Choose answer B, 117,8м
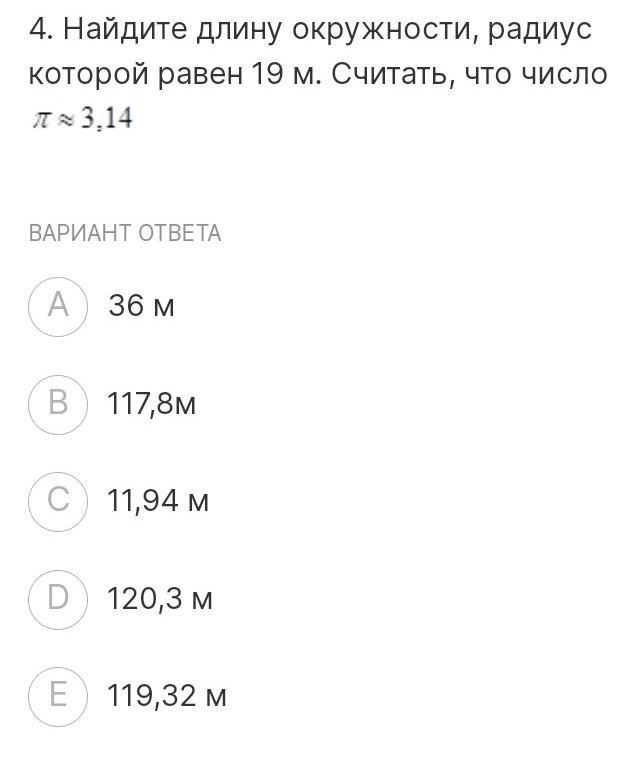The width and height of the screenshot is (627, 760). pyautogui.click(x=58, y=404)
